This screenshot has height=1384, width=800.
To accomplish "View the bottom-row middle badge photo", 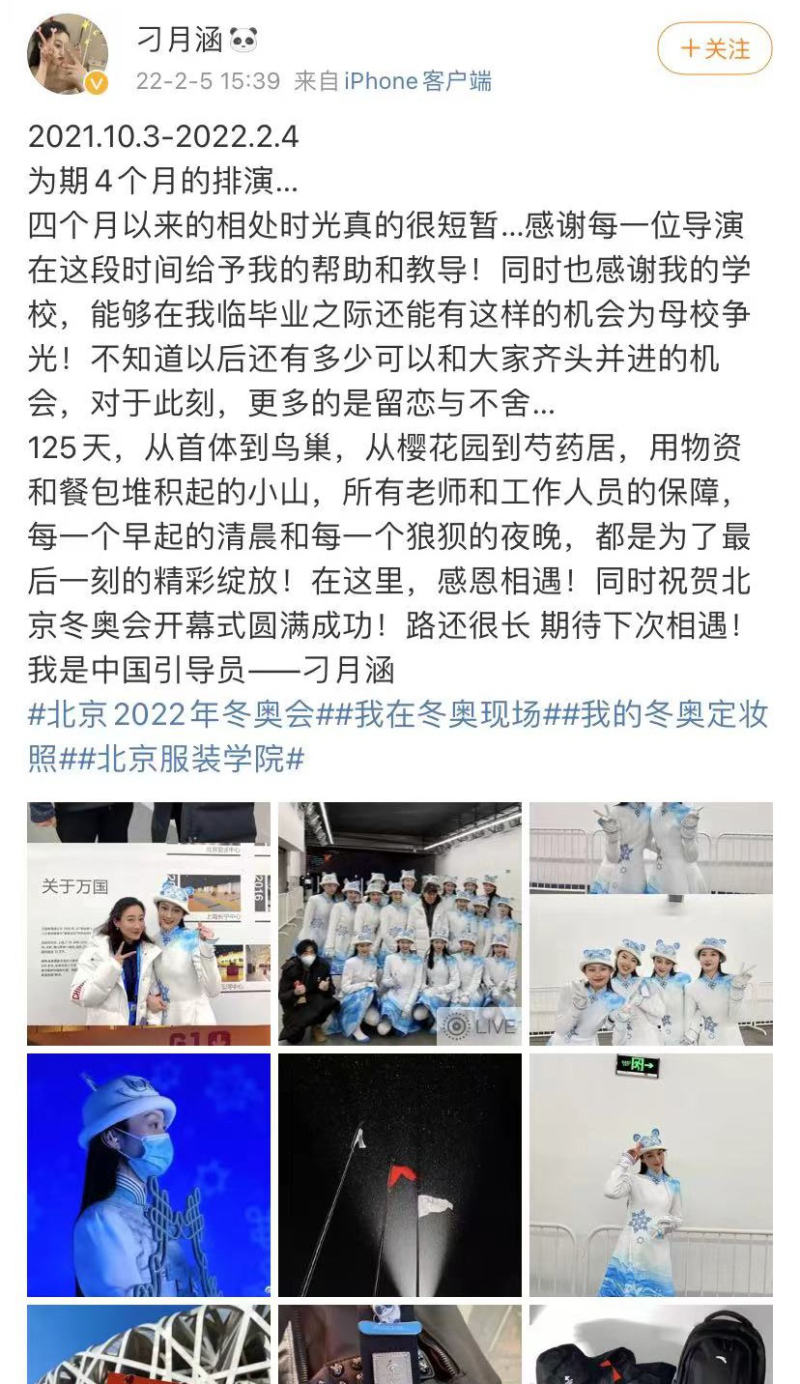I will 399,1344.
